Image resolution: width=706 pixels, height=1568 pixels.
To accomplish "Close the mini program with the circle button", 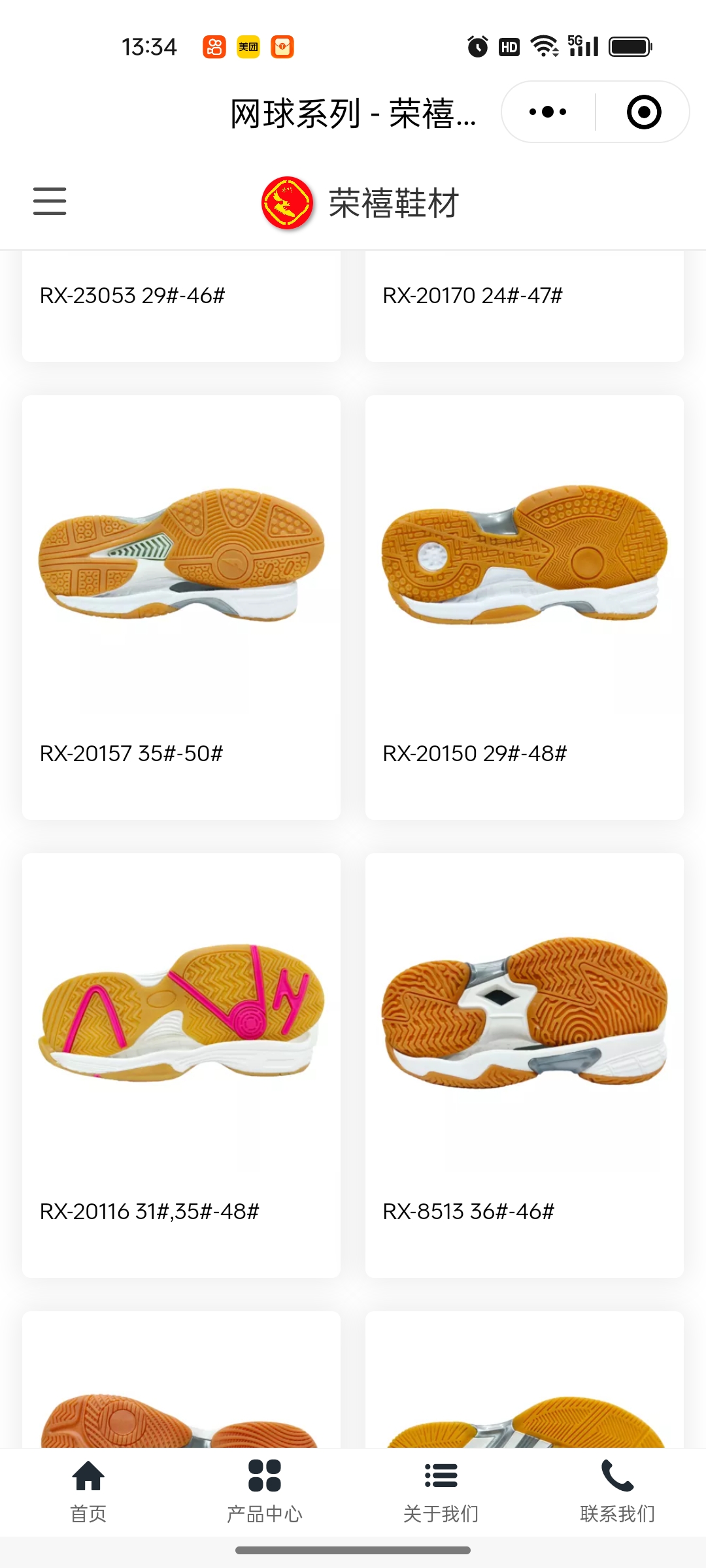I will (643, 112).
